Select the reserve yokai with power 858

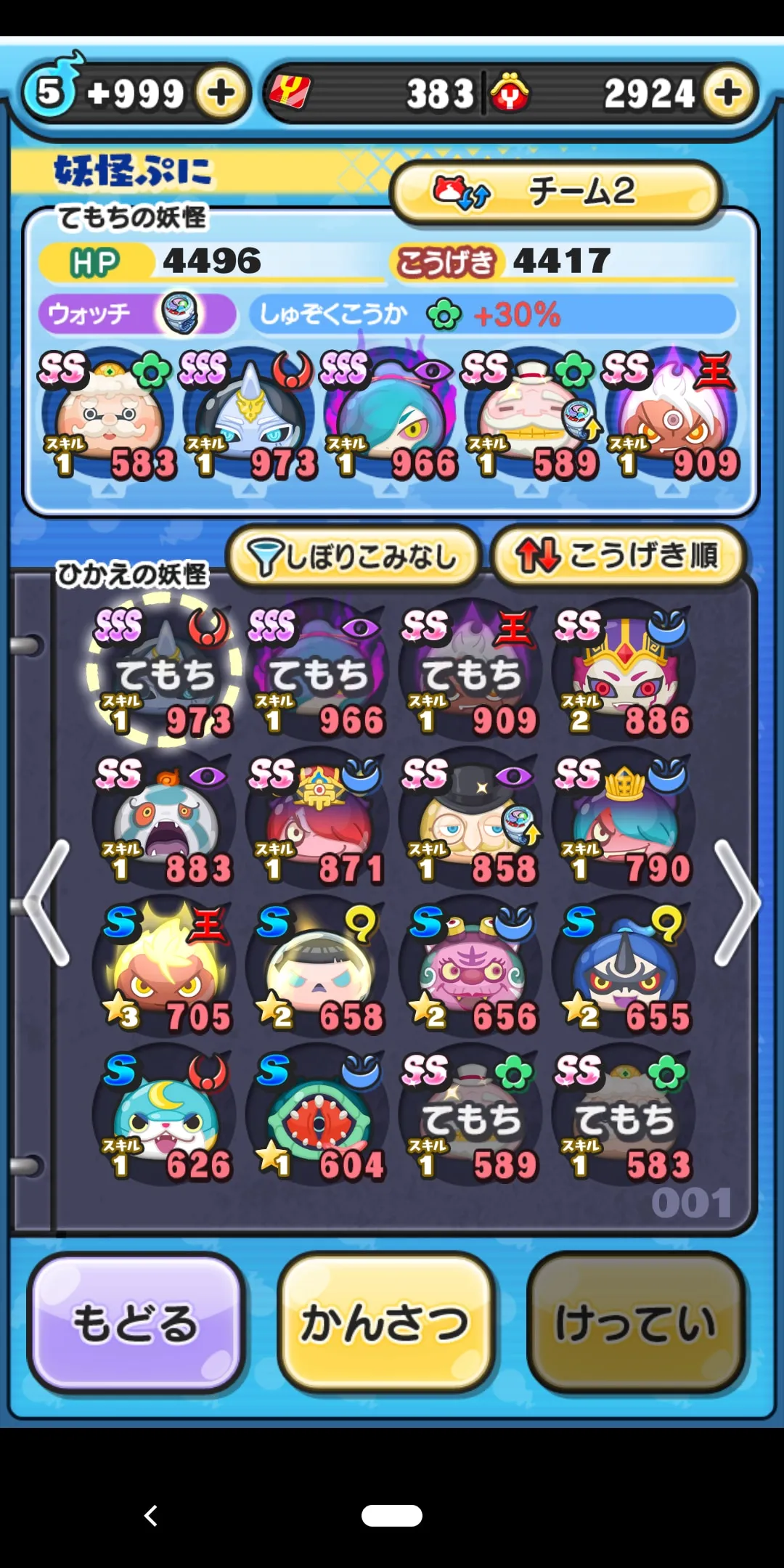[471, 820]
